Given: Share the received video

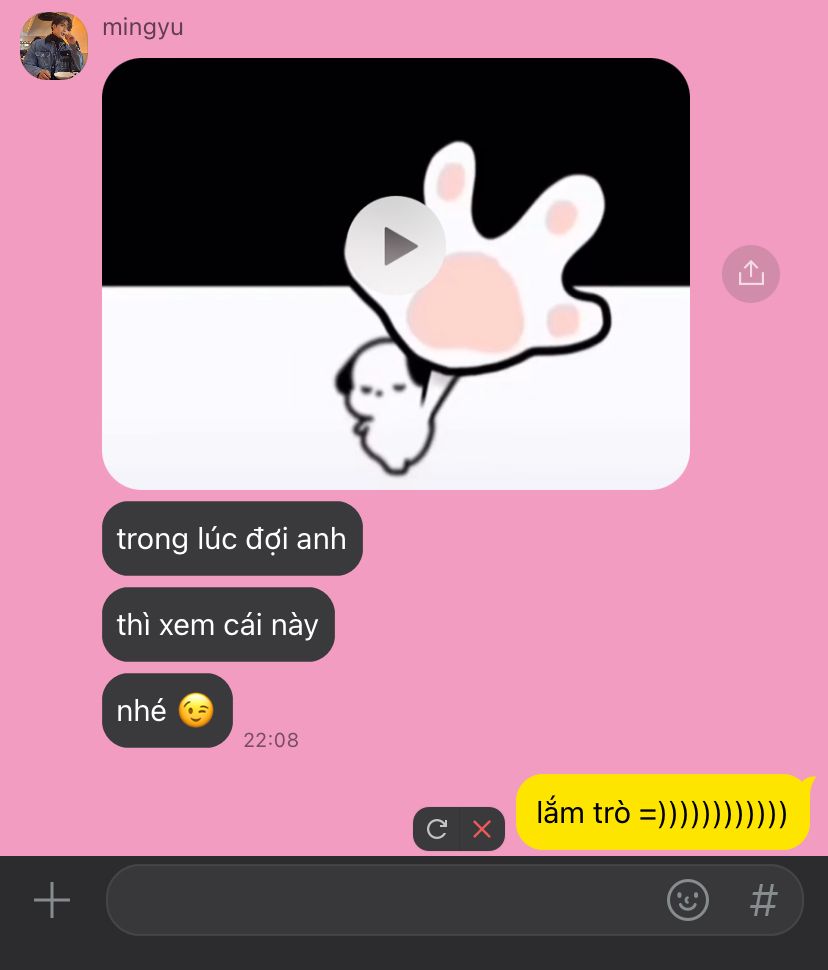Looking at the screenshot, I should pos(751,273).
